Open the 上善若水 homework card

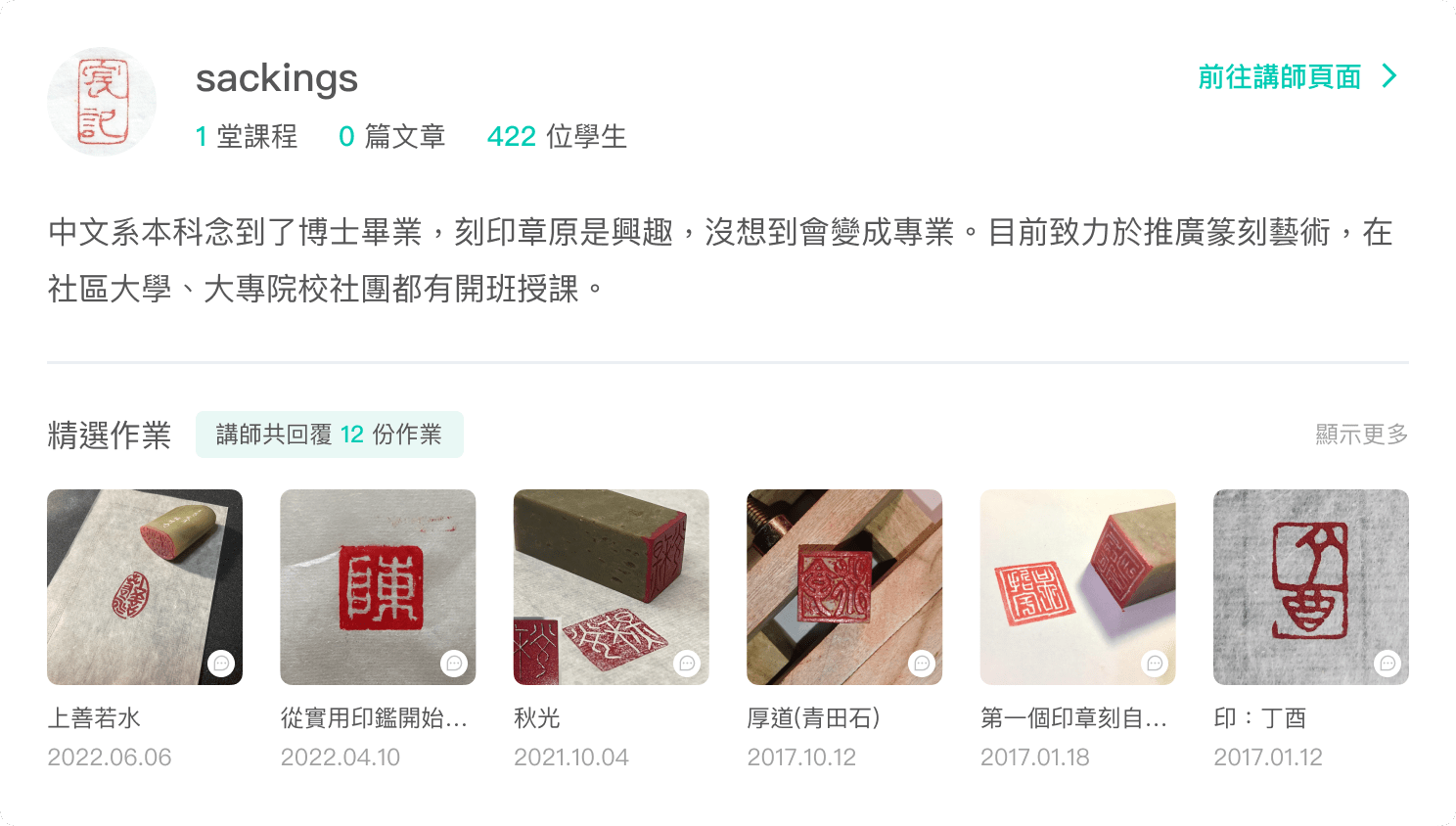pyautogui.click(x=145, y=587)
